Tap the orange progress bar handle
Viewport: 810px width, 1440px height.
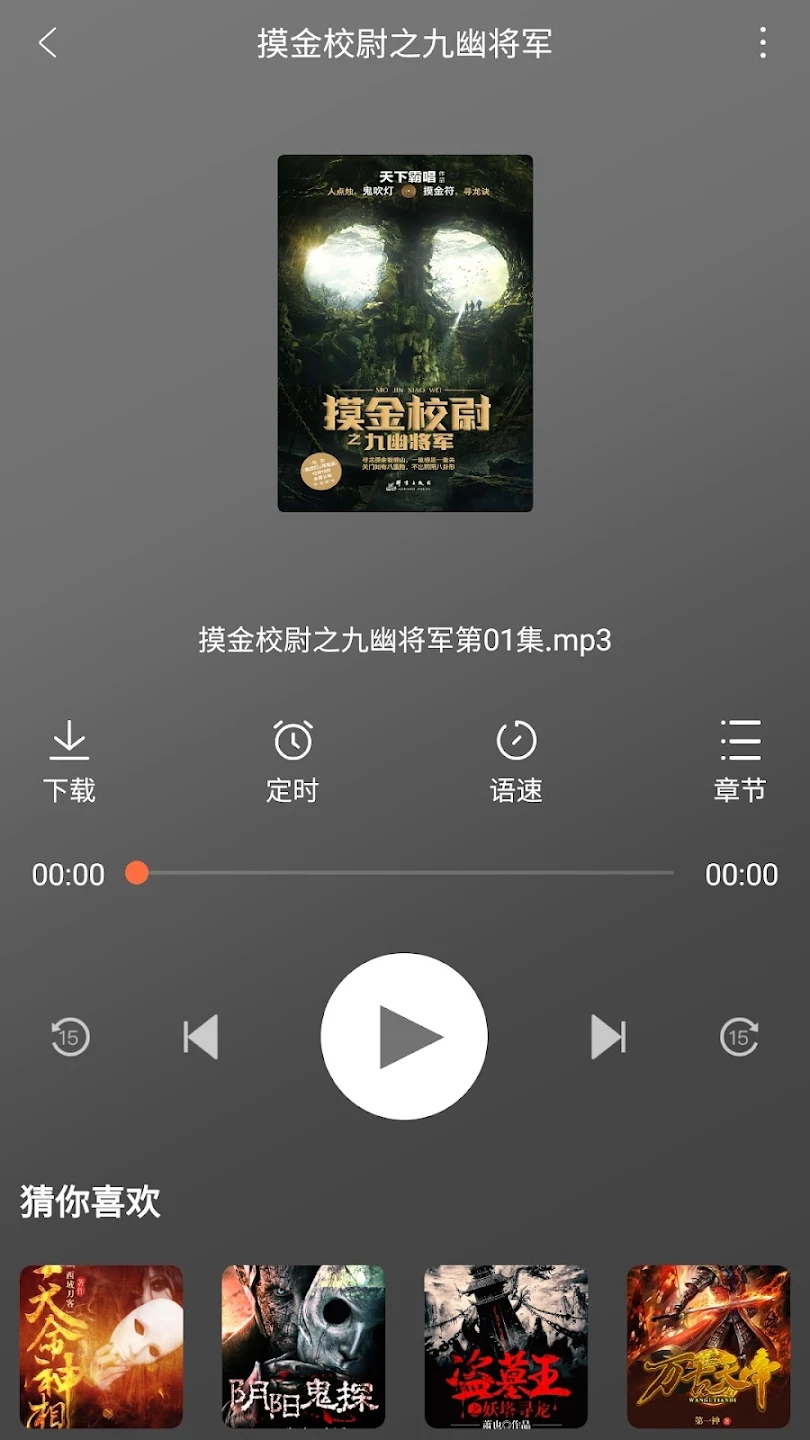tap(137, 873)
